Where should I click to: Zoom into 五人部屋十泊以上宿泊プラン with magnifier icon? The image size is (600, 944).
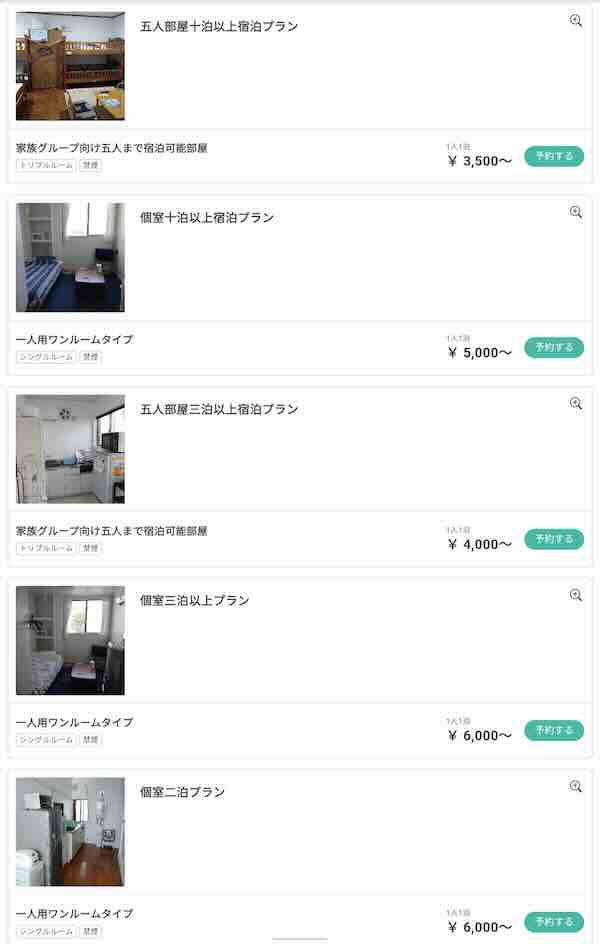(575, 21)
